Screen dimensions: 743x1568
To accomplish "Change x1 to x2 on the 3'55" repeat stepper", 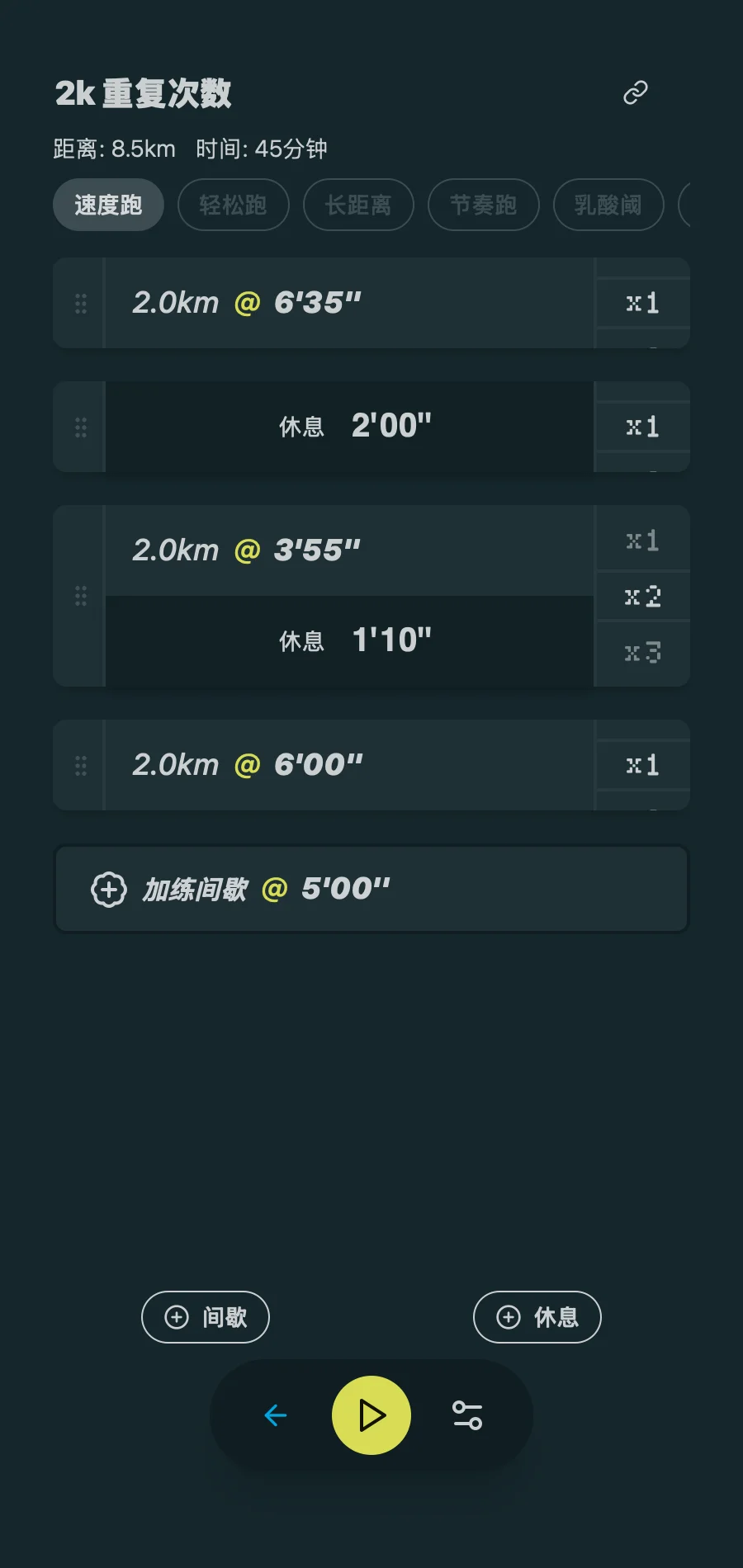I will [643, 596].
